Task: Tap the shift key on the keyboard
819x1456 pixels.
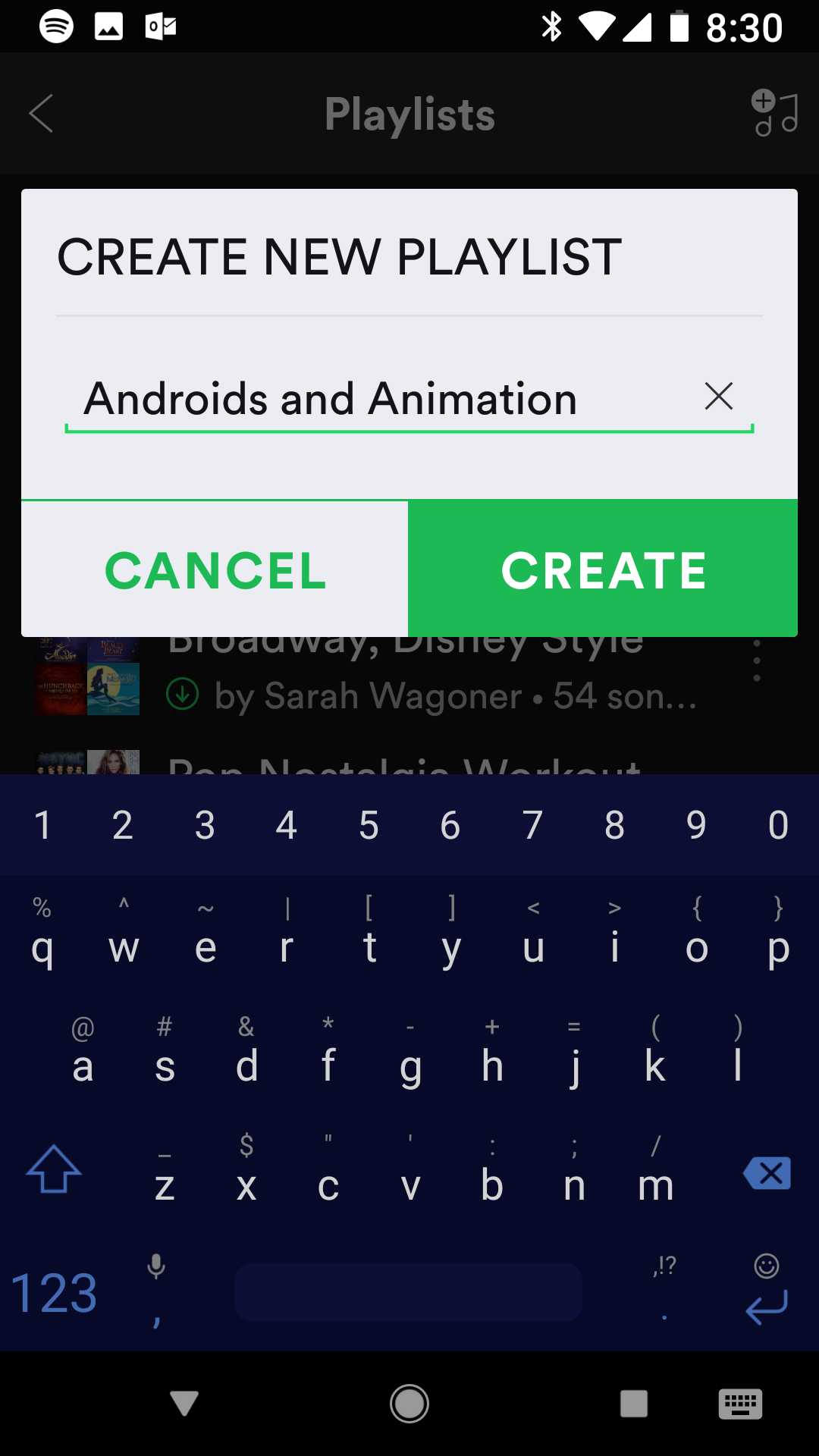Action: click(x=53, y=1169)
